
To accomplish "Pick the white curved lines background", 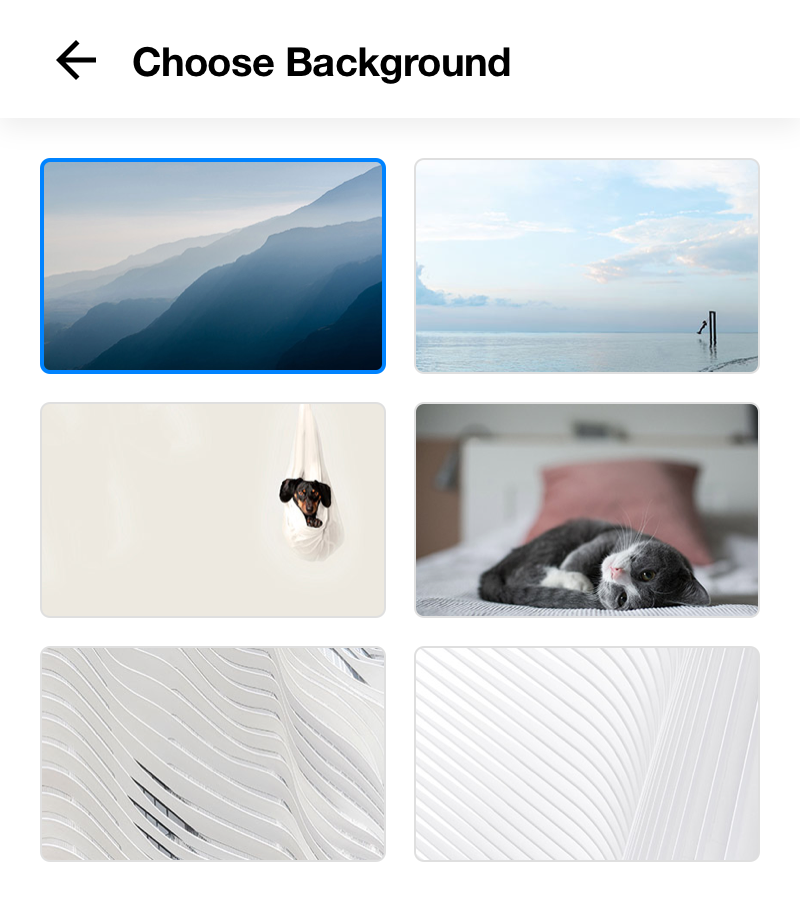I will click(587, 754).
